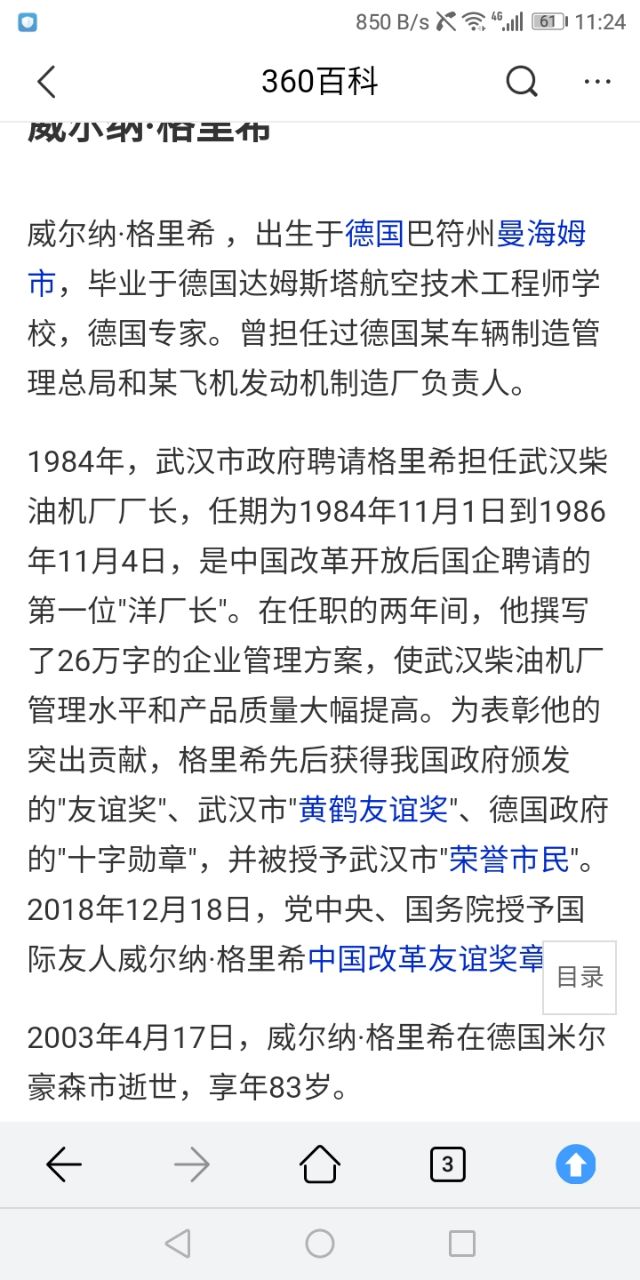Open the 中国改革友谊奖章 link
This screenshot has width=640, height=1280.
425,958
